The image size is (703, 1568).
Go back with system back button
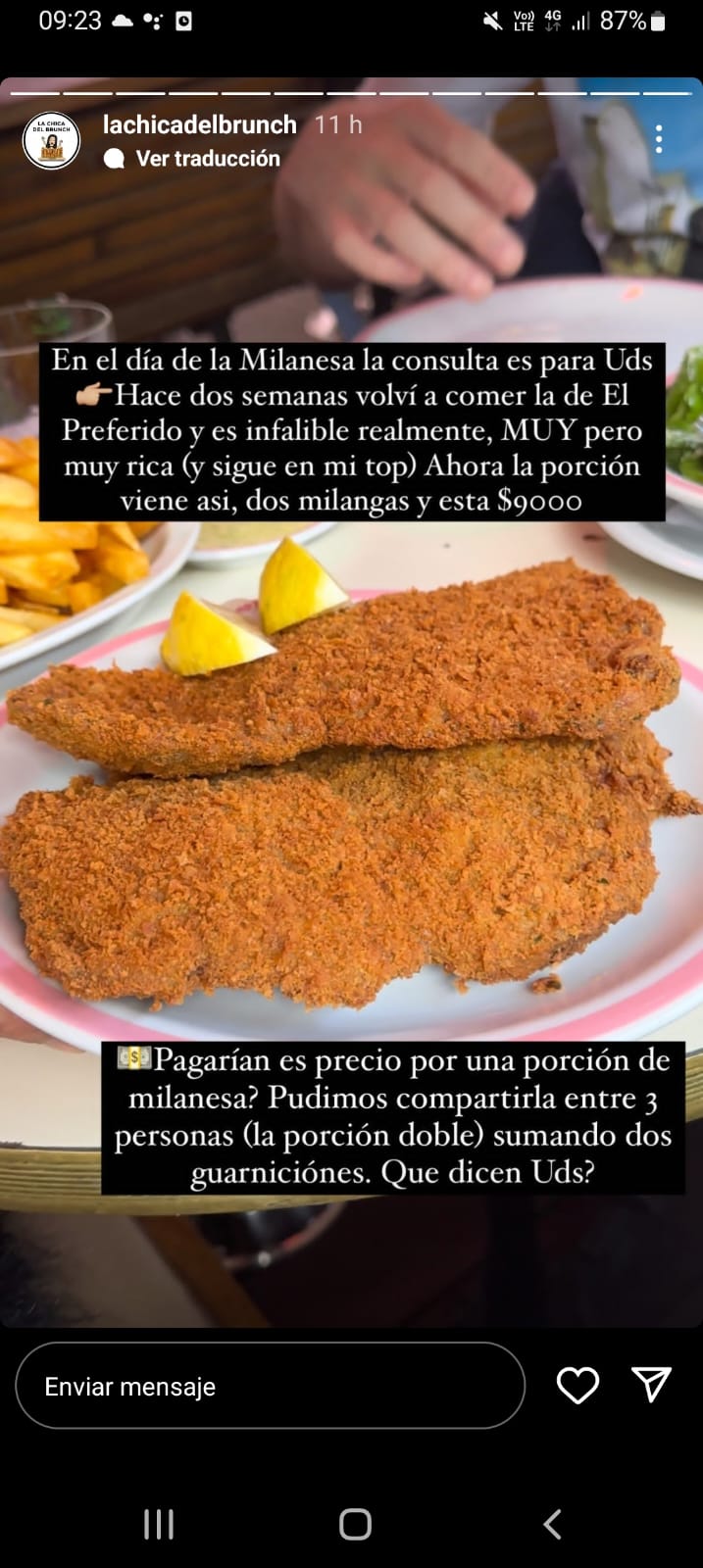[552, 1524]
